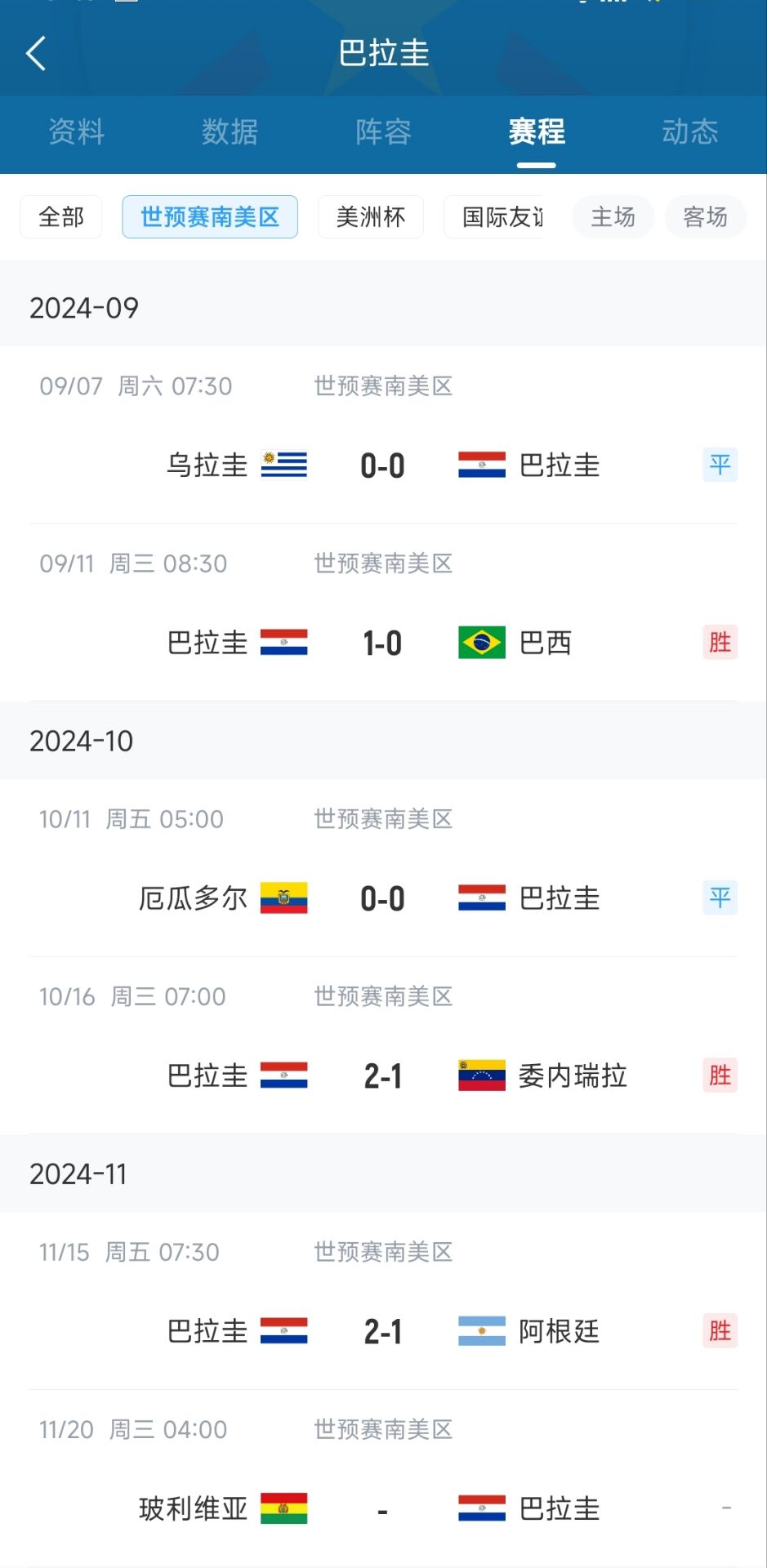Select the 赛程 tab

pos(537,131)
